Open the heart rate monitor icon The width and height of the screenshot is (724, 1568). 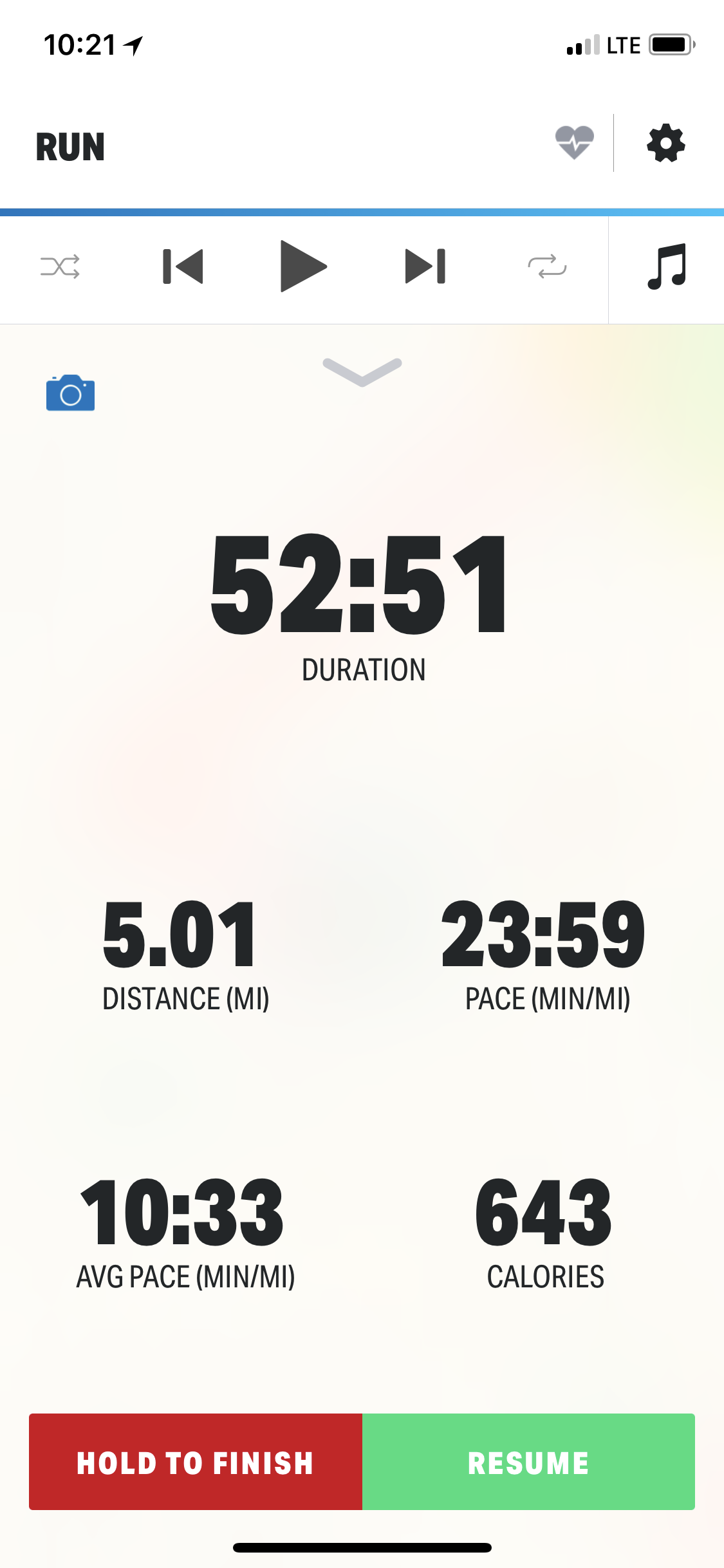(574, 142)
